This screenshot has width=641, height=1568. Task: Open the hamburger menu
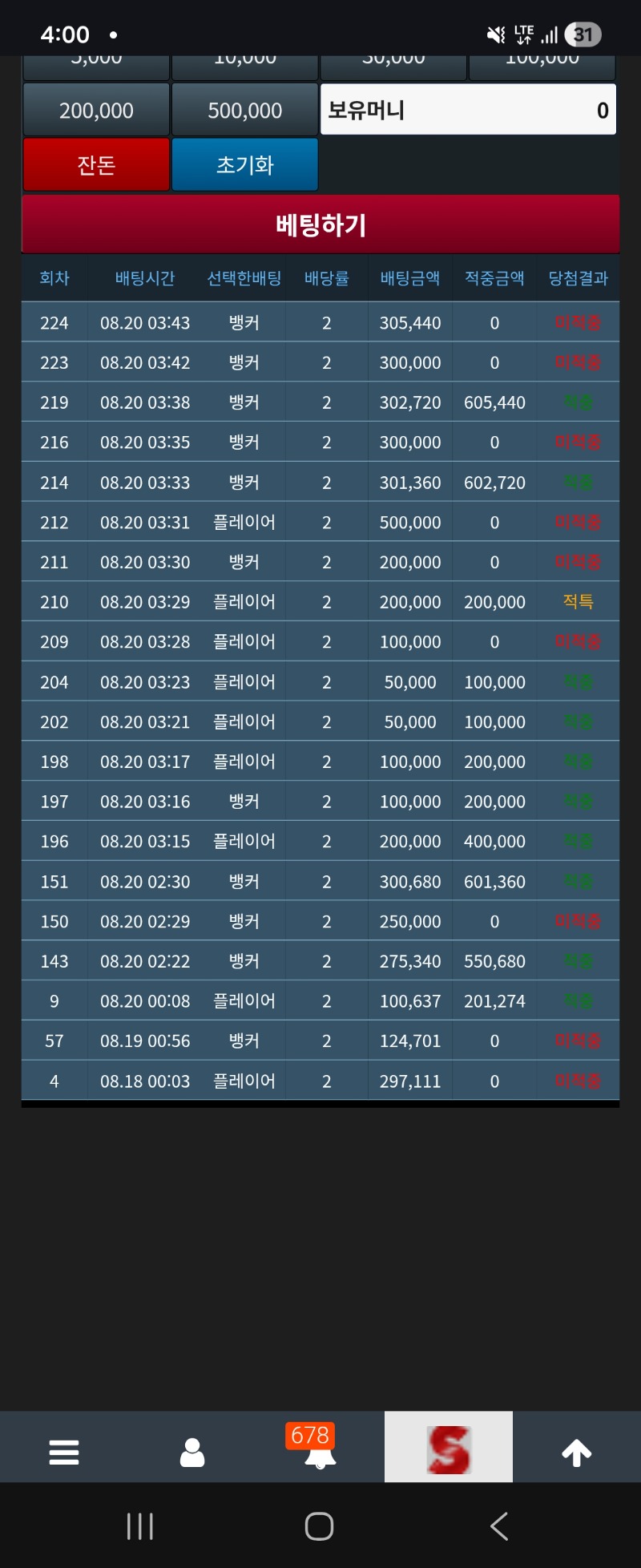tap(64, 1452)
